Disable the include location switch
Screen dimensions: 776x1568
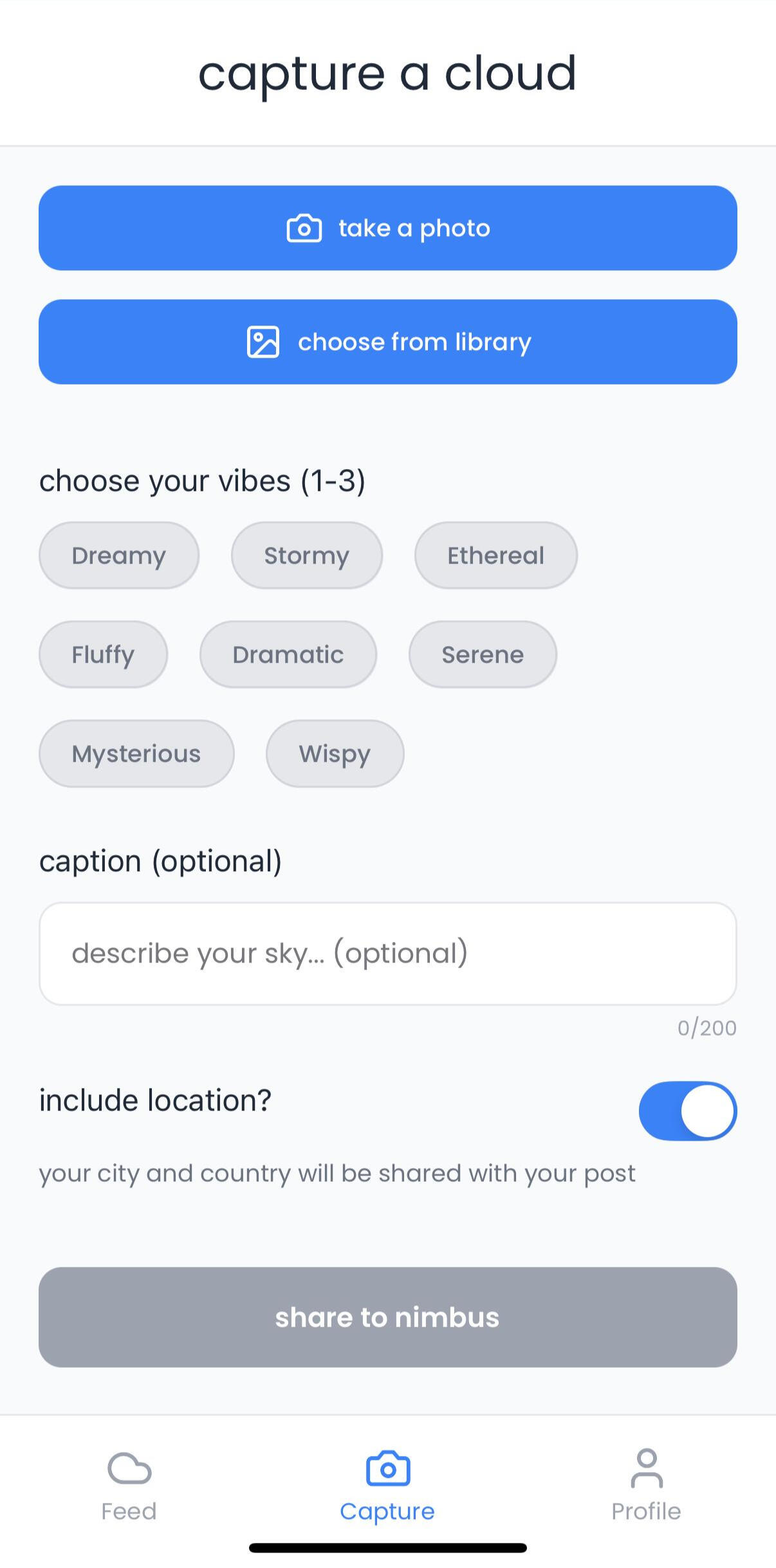point(687,1111)
